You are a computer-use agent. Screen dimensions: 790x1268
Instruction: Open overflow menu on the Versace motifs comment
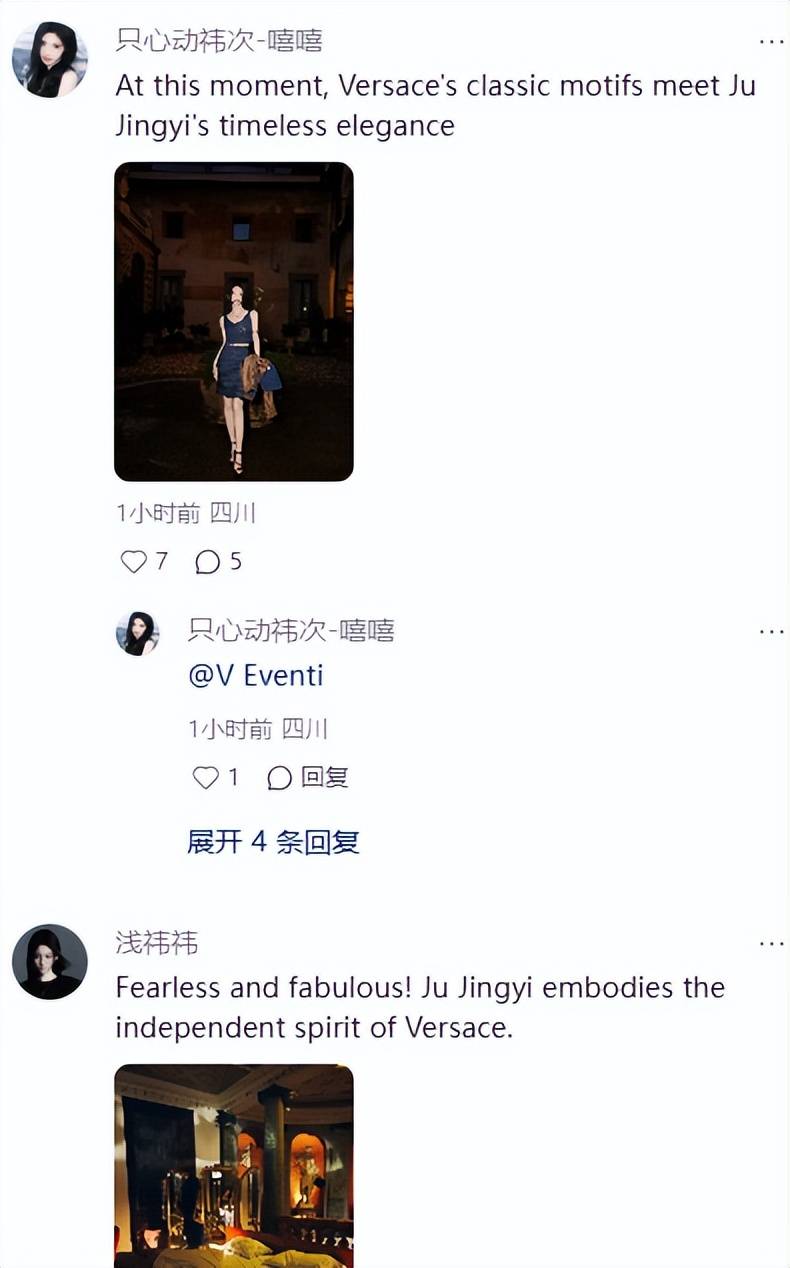pos(771,42)
